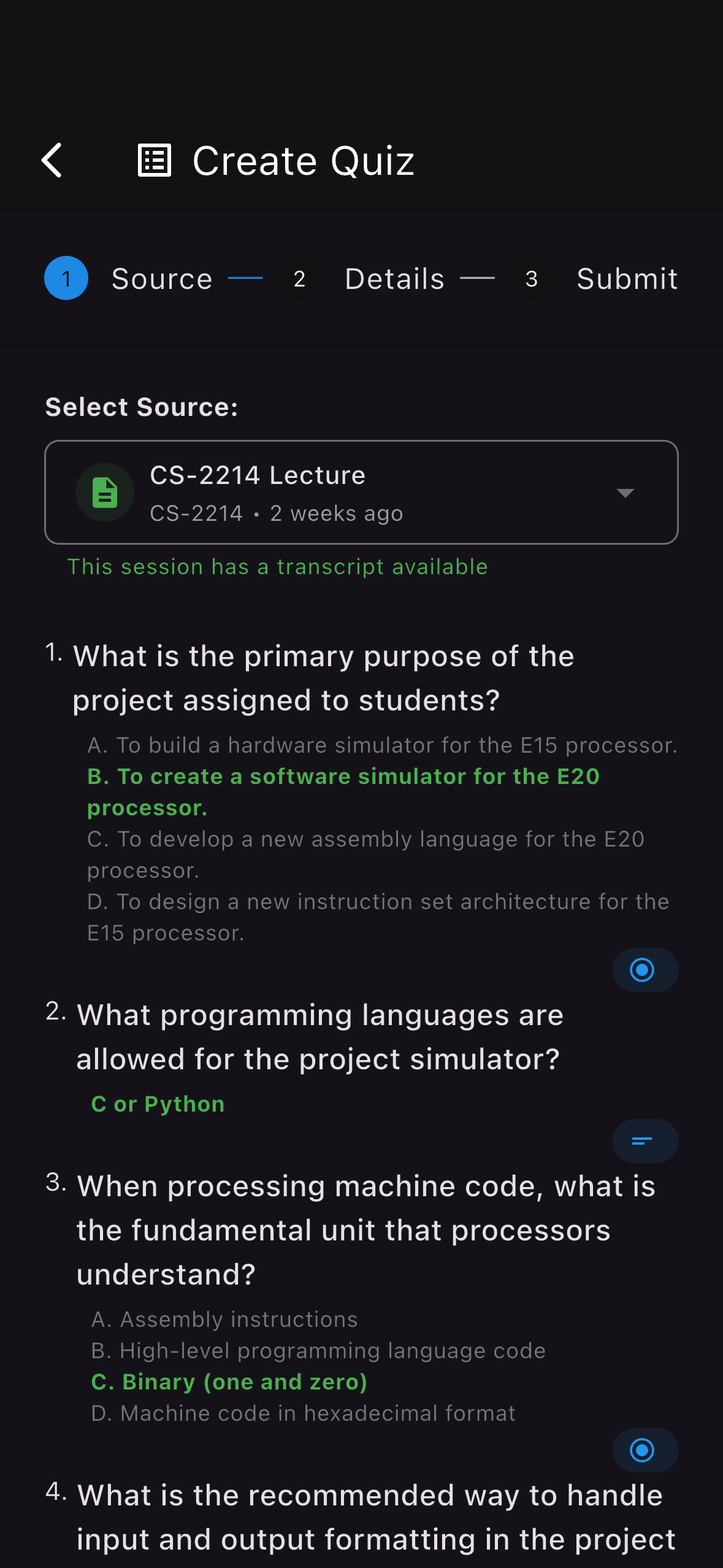Go back from Create Quiz
This screenshot has width=723, height=1568.
click(52, 160)
